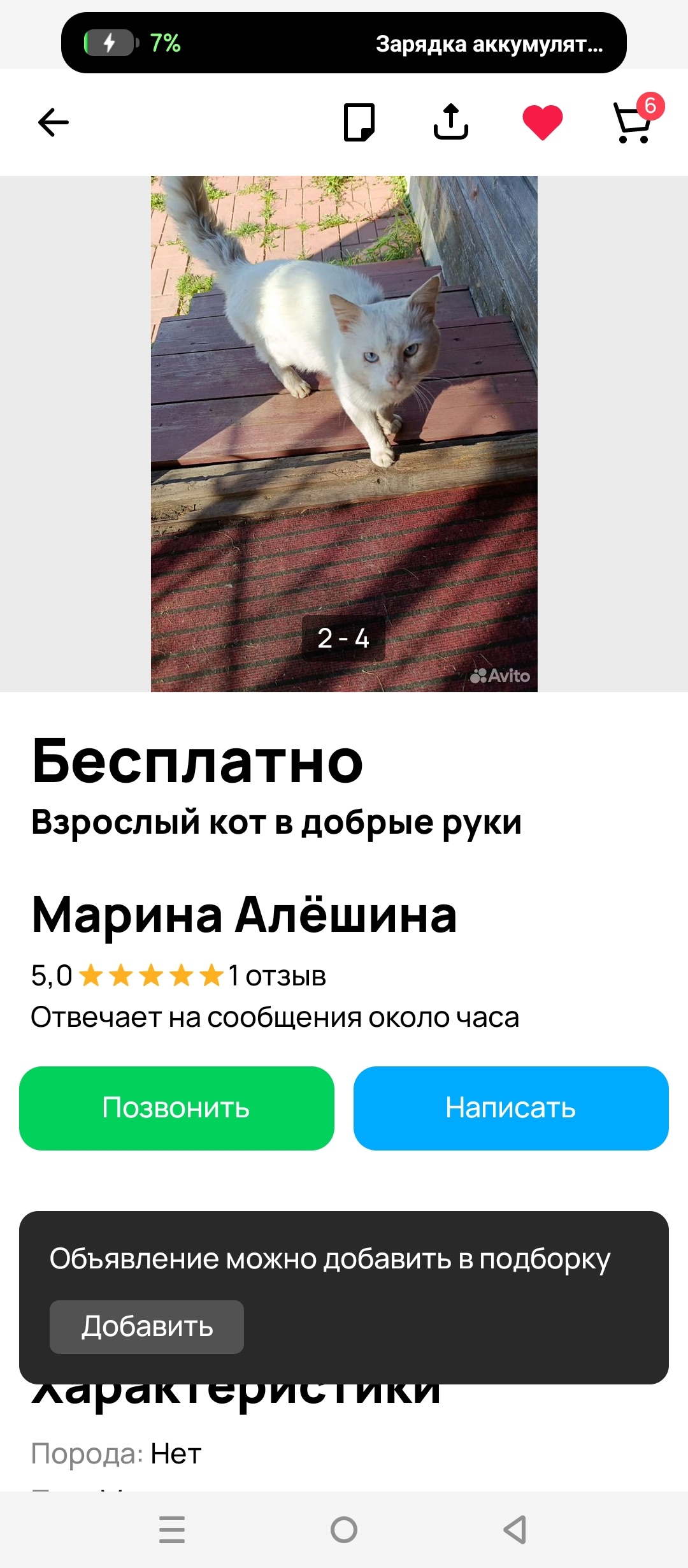
Task: Open the note icon for this listing
Action: (x=359, y=122)
